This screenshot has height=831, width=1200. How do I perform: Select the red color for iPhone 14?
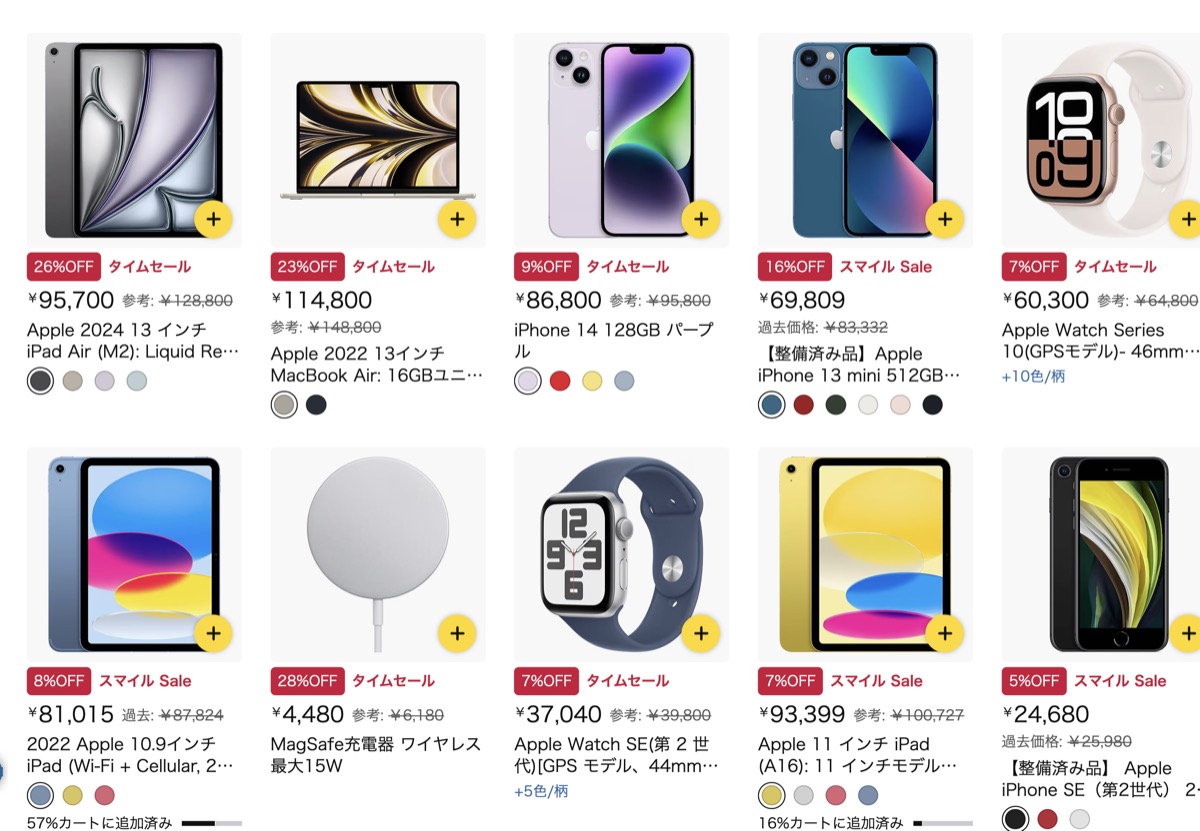click(x=560, y=381)
